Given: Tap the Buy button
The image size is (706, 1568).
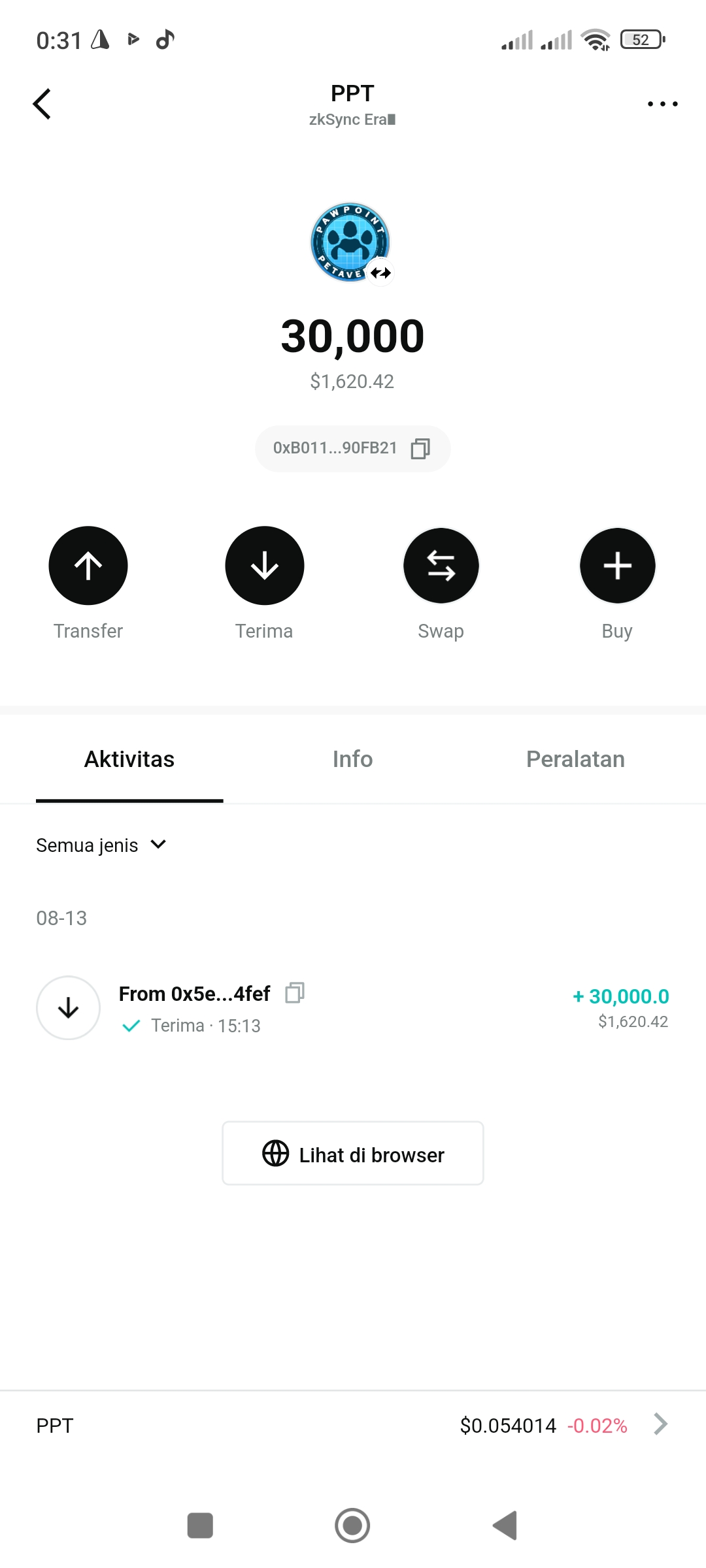Looking at the screenshot, I should pos(618,565).
